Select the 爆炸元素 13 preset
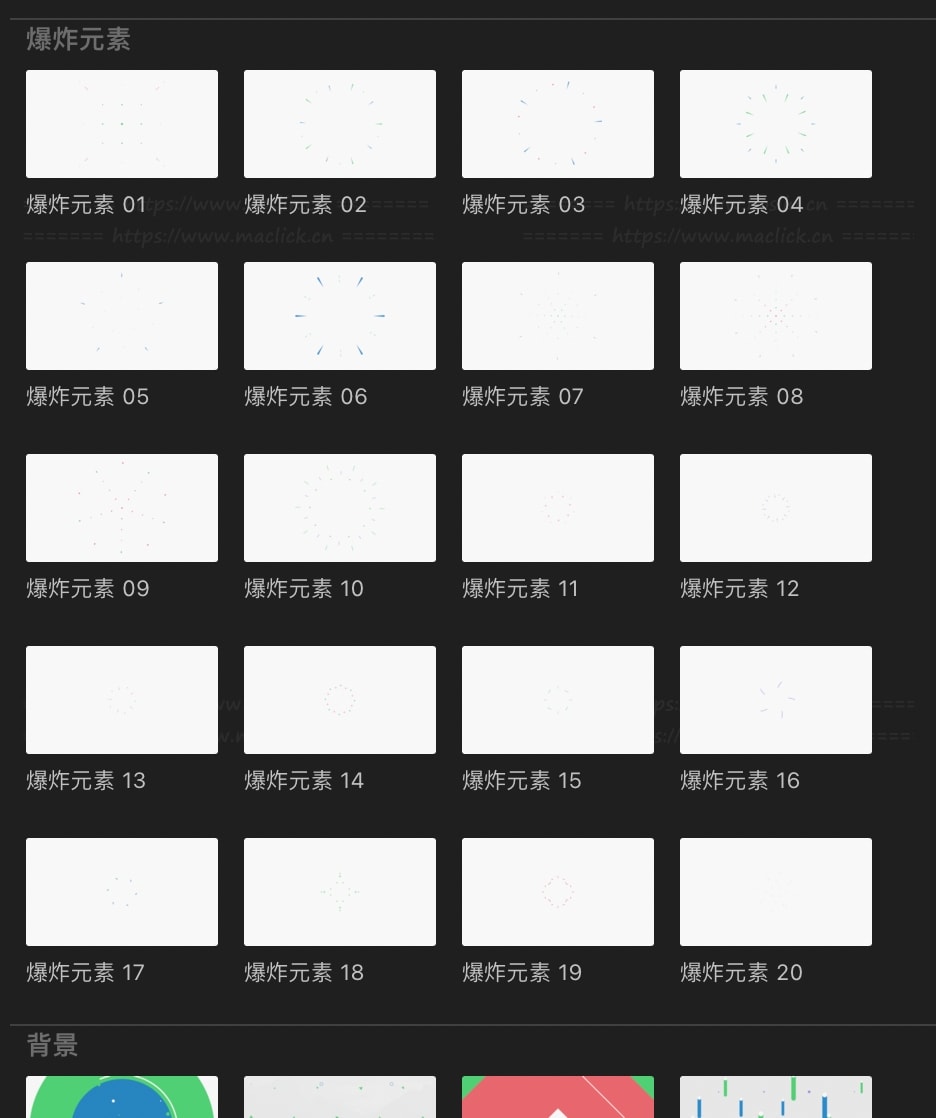This screenshot has height=1118, width=936. point(122,700)
